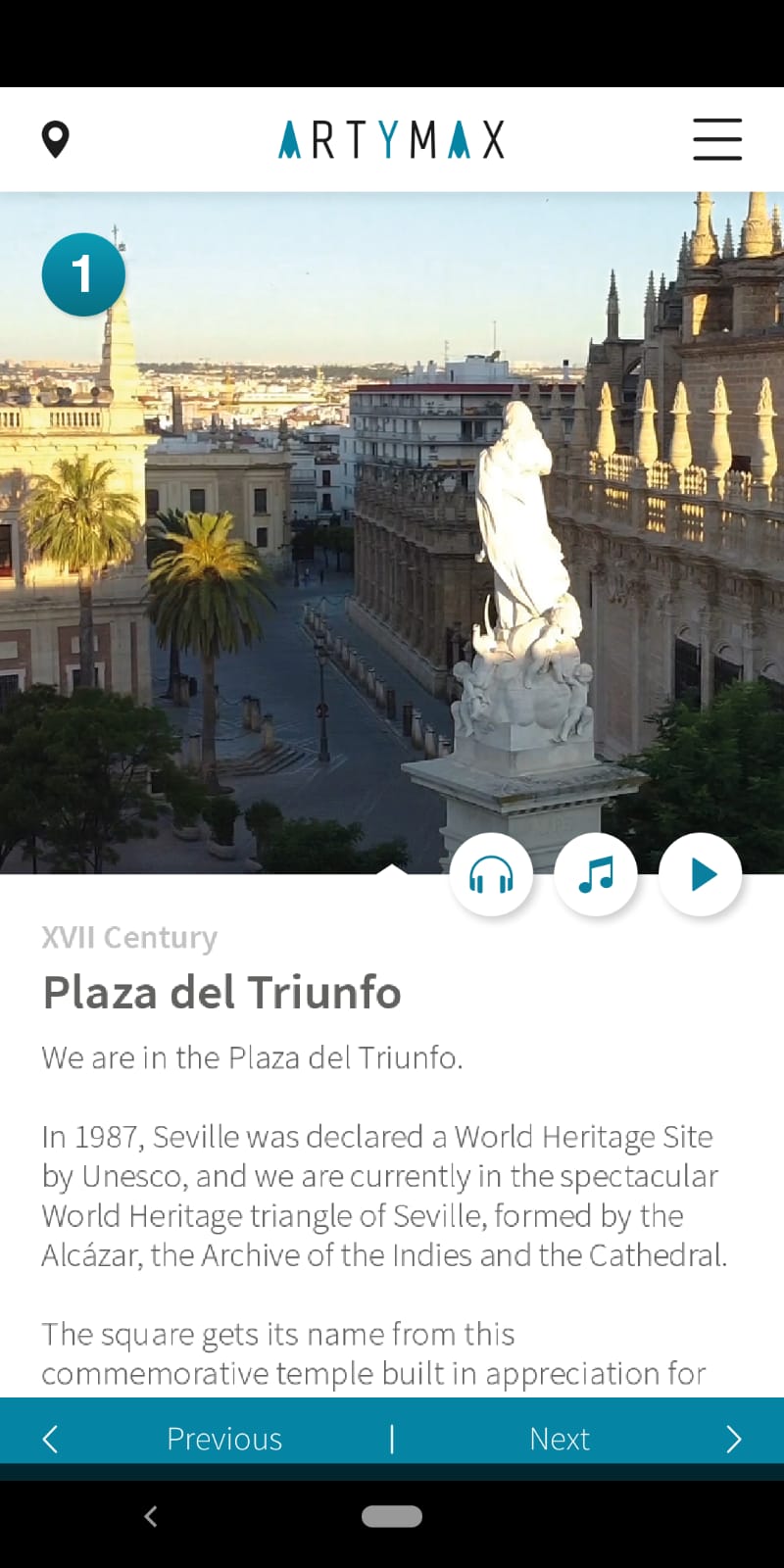Go to the Next stop
The height and width of the screenshot is (1568, 784).
pyautogui.click(x=588, y=1438)
